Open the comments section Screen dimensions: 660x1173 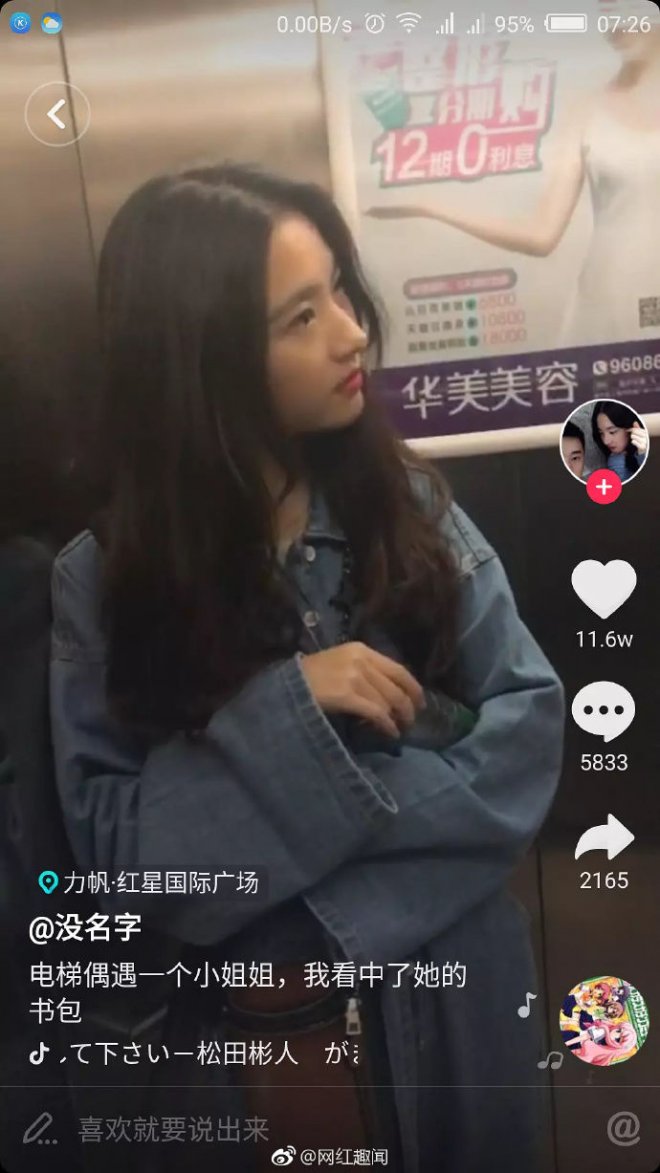[603, 712]
